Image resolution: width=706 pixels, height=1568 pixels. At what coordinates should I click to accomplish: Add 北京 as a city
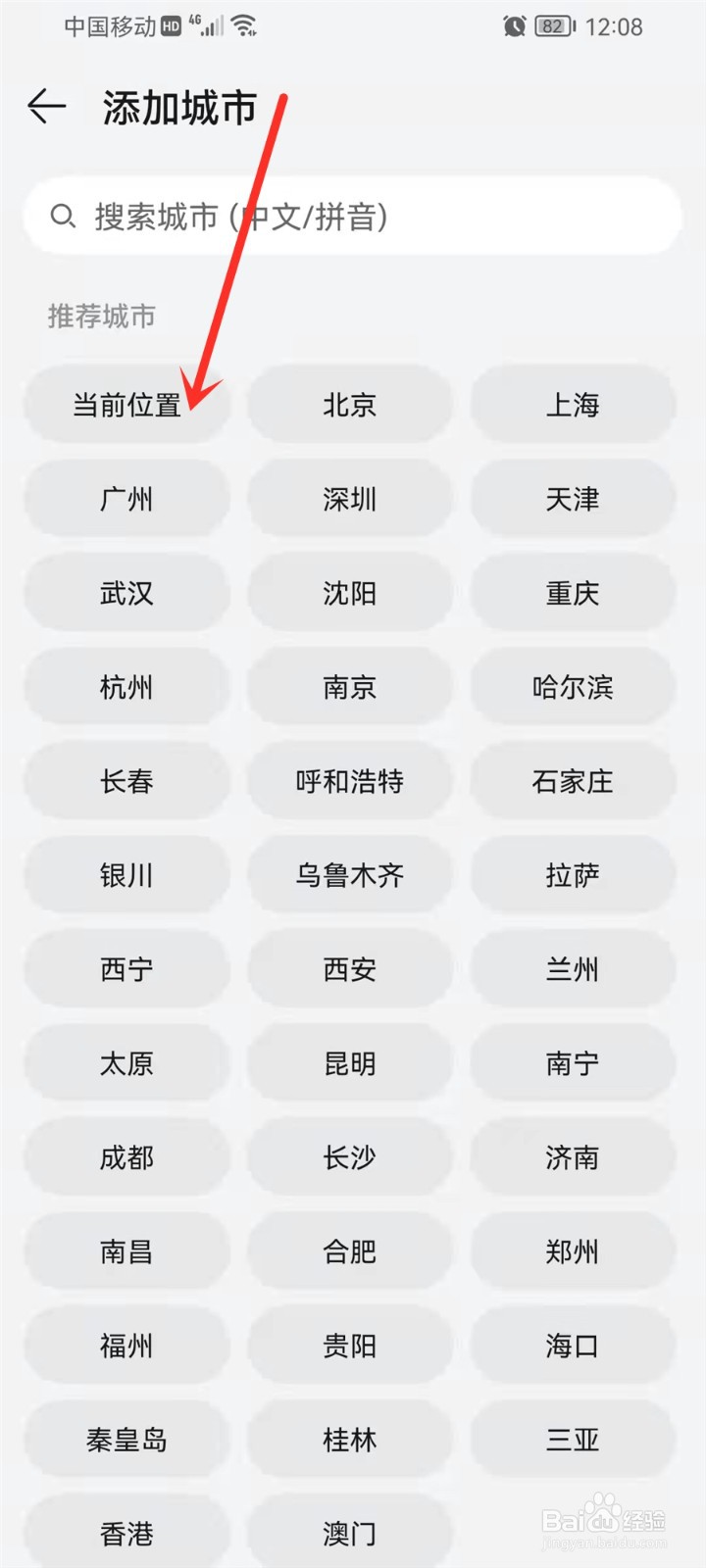click(349, 405)
